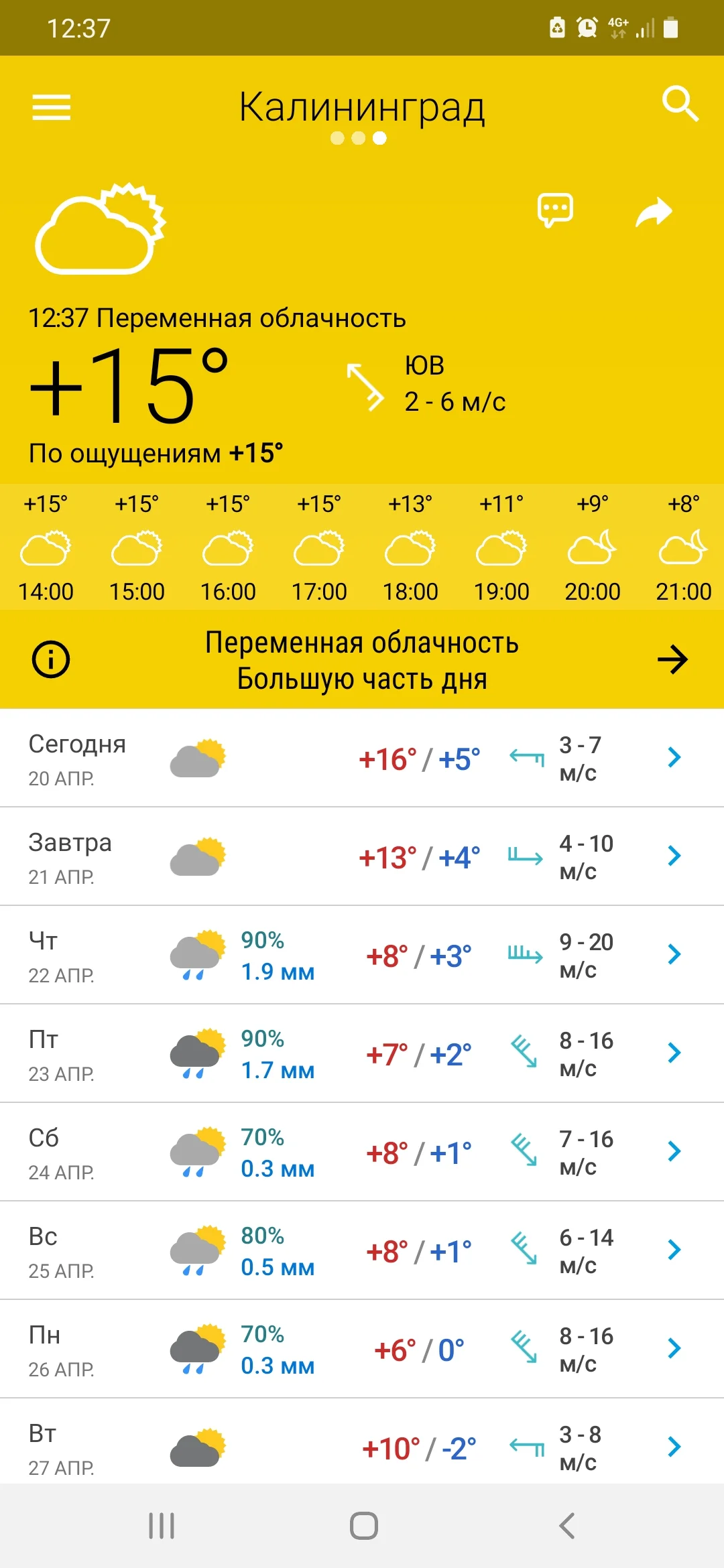Expand details for Сегодня 20 АПР
The width and height of the screenshot is (724, 1568).
pos(673,758)
